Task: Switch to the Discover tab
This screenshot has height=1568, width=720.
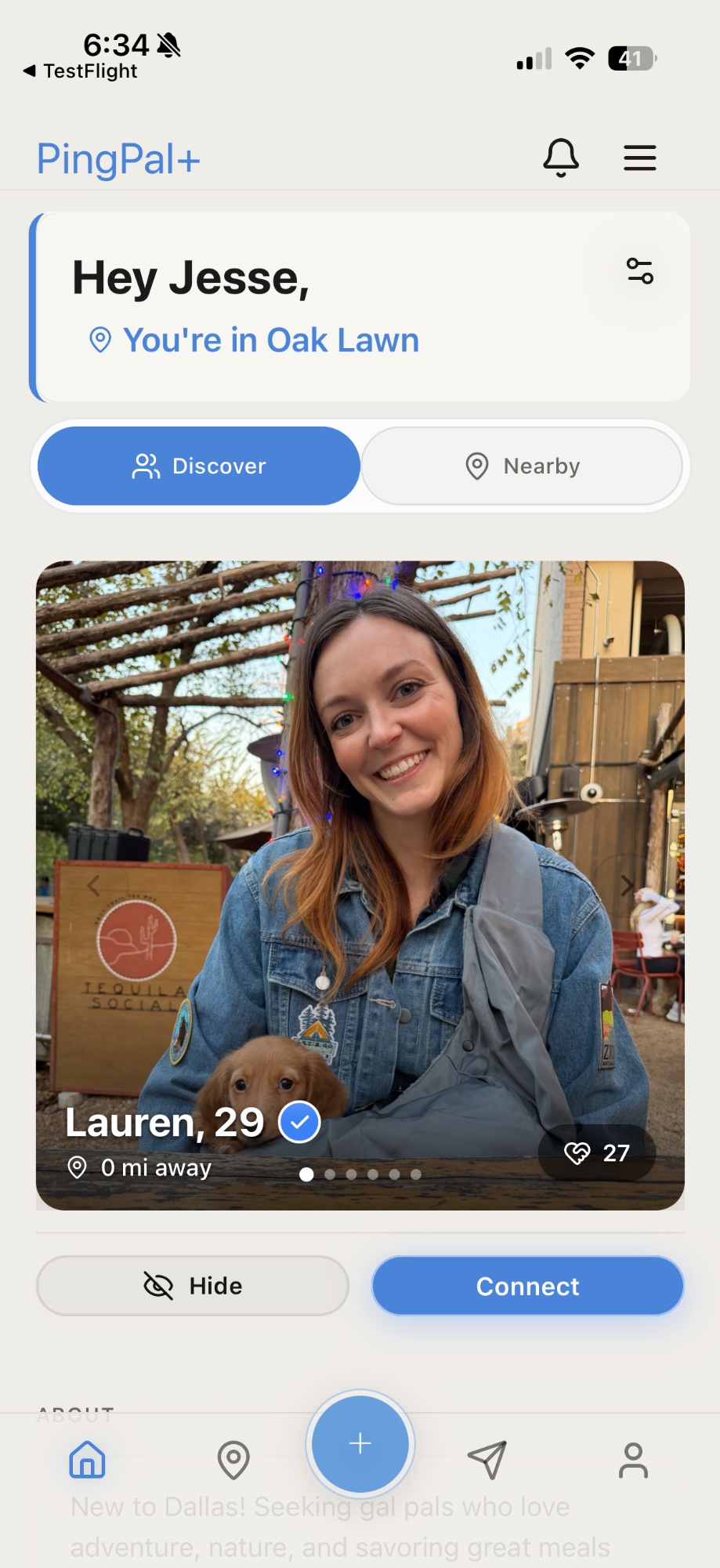Action: click(x=199, y=466)
